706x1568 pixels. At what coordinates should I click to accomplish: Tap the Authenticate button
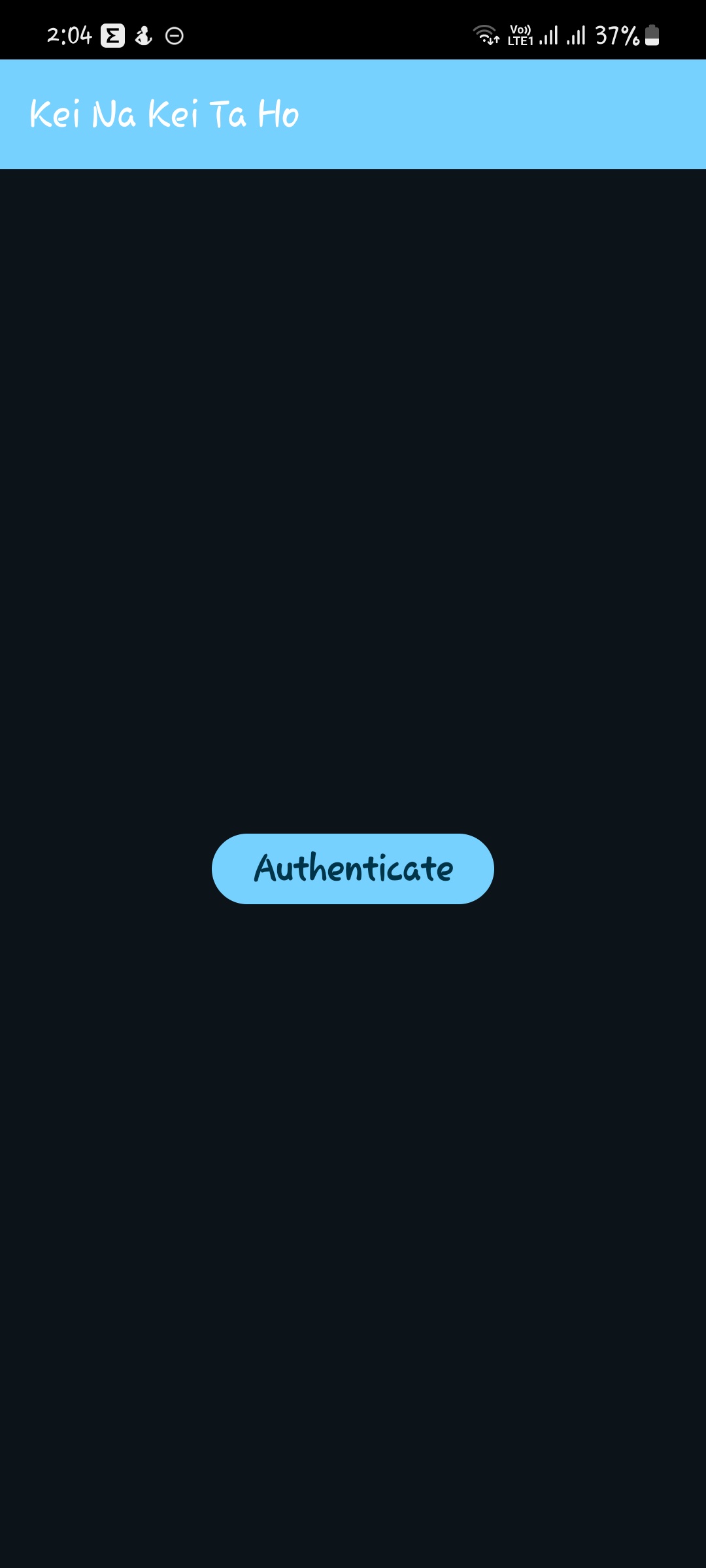point(353,868)
